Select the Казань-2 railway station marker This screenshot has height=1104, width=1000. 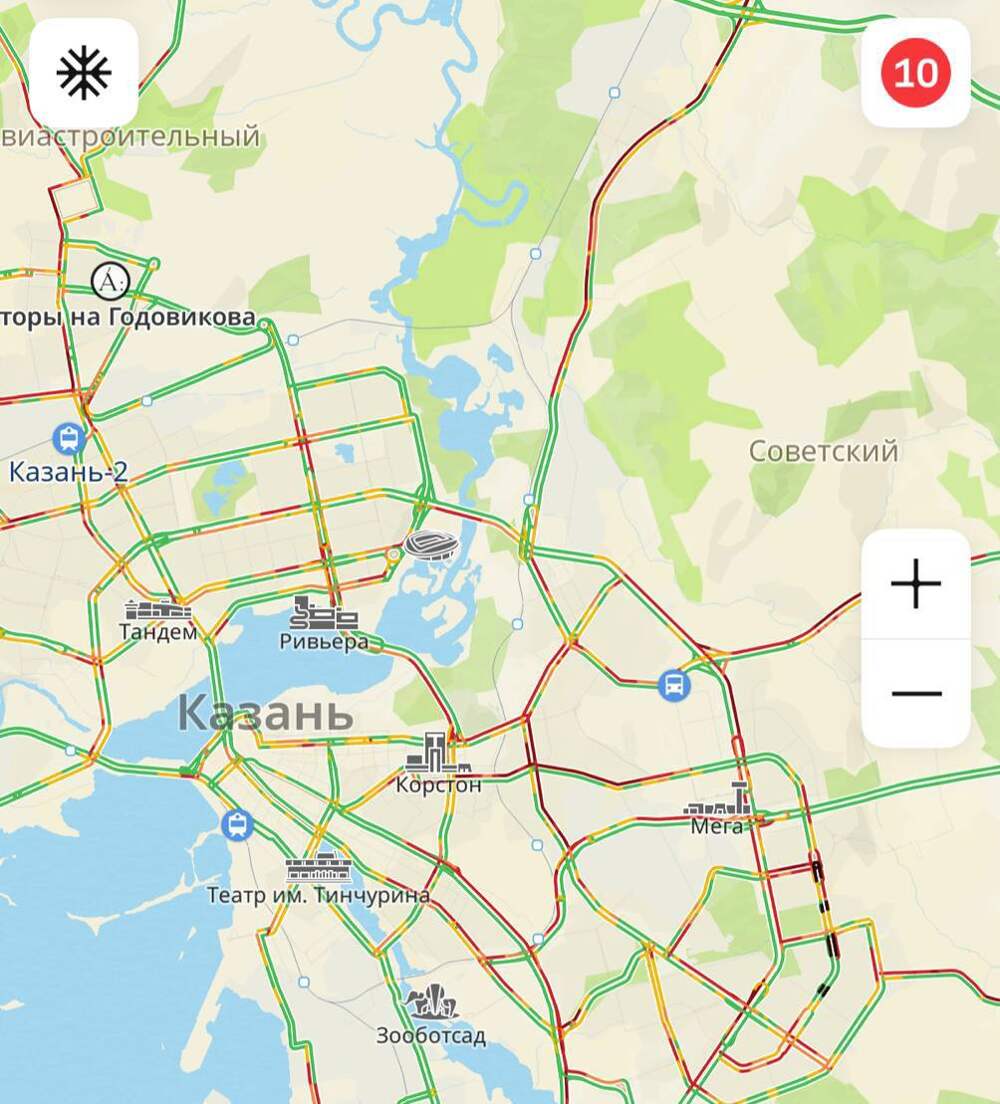click(69, 438)
